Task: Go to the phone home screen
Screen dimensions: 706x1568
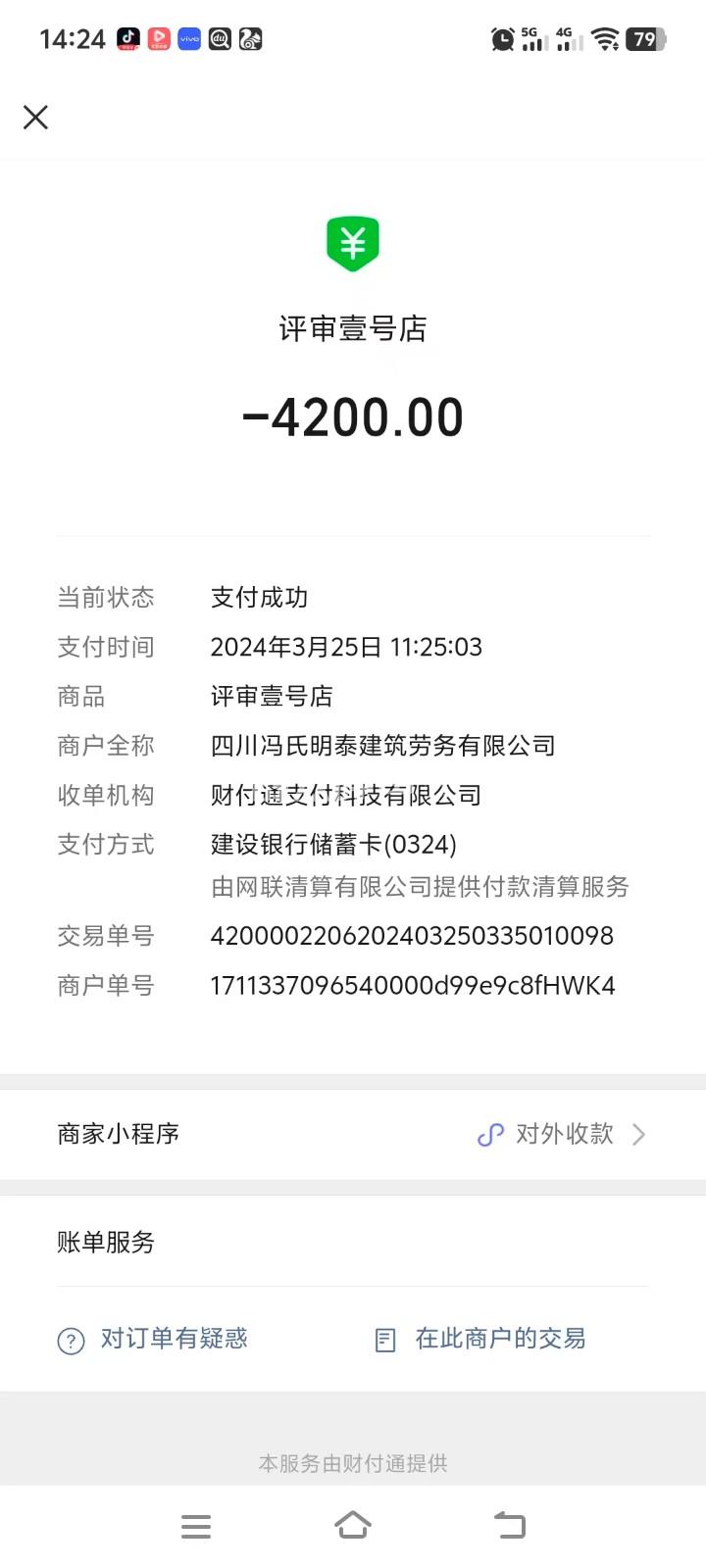Action: 353,1525
